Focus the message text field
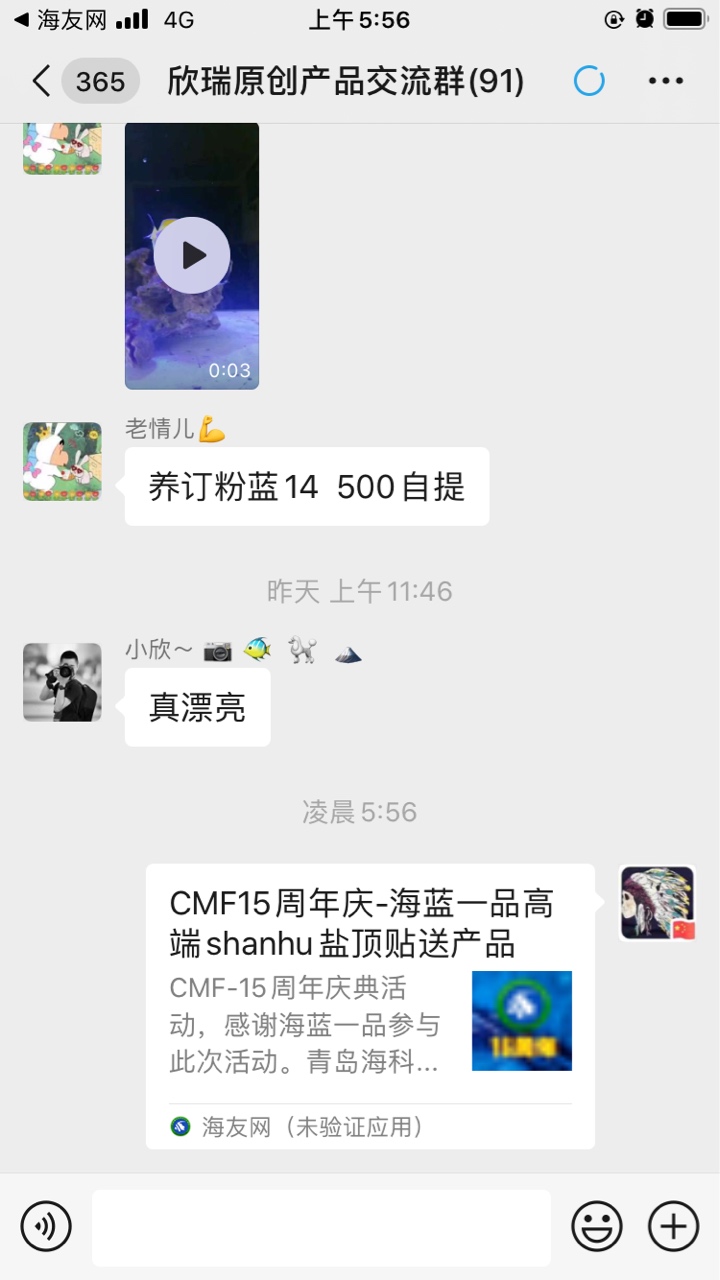This screenshot has height=1280, width=720. tap(321, 1227)
